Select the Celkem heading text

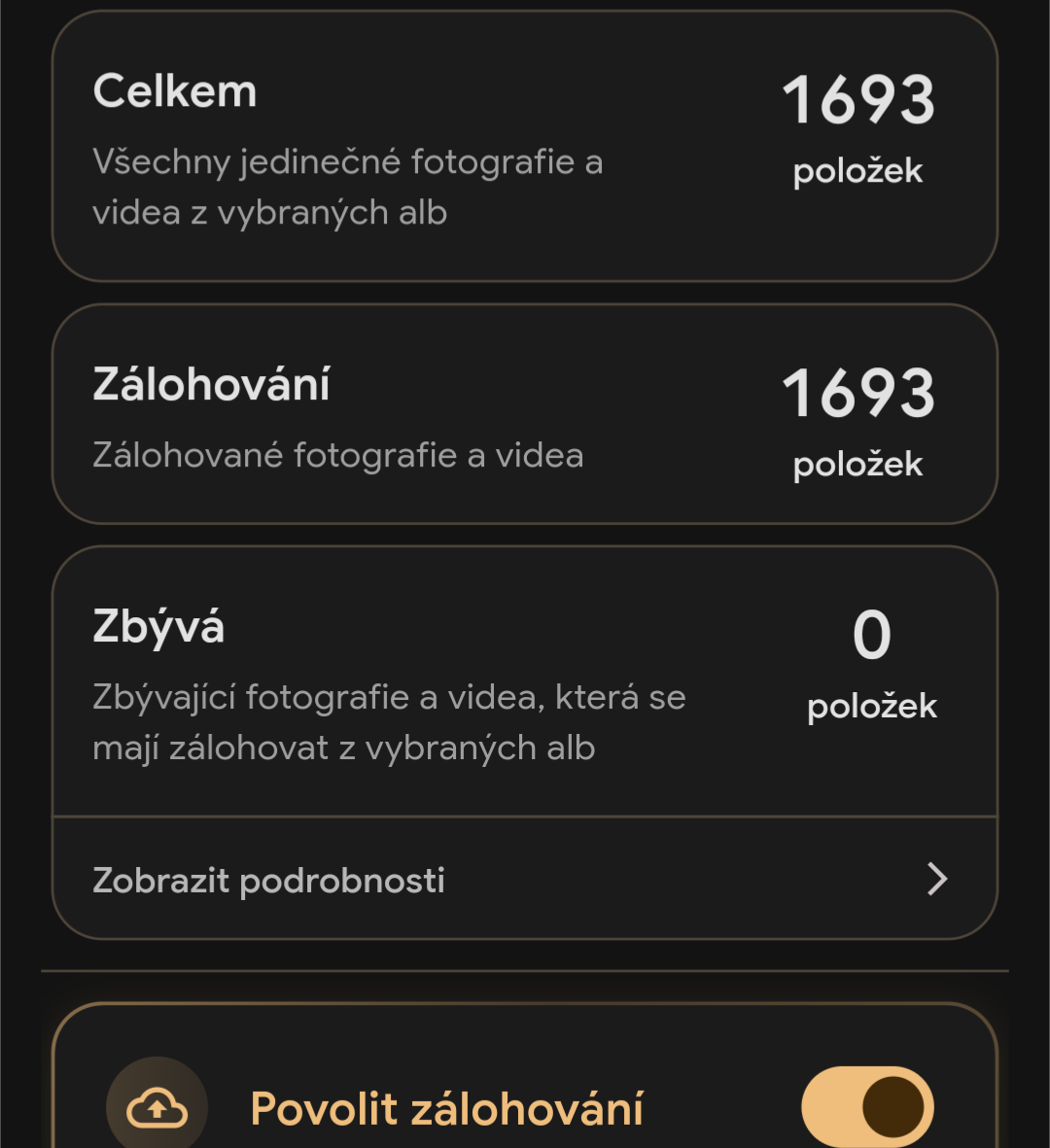(175, 90)
